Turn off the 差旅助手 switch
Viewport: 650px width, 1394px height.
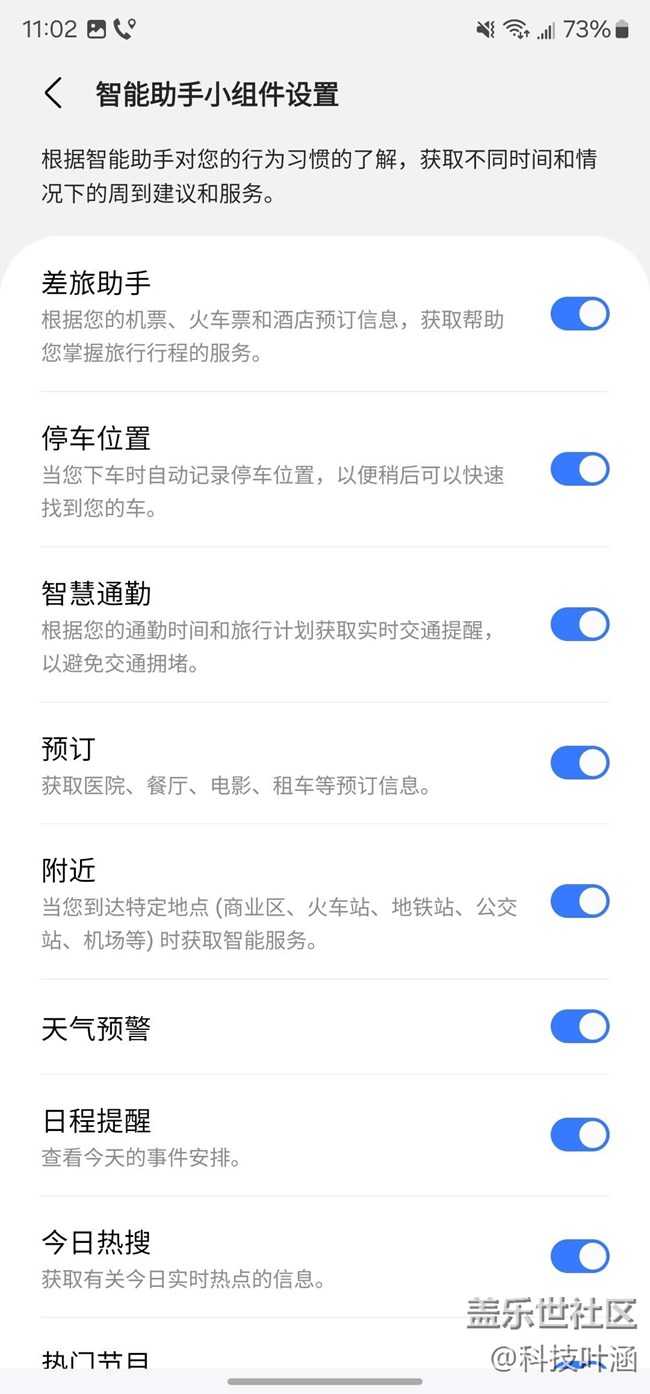[580, 314]
